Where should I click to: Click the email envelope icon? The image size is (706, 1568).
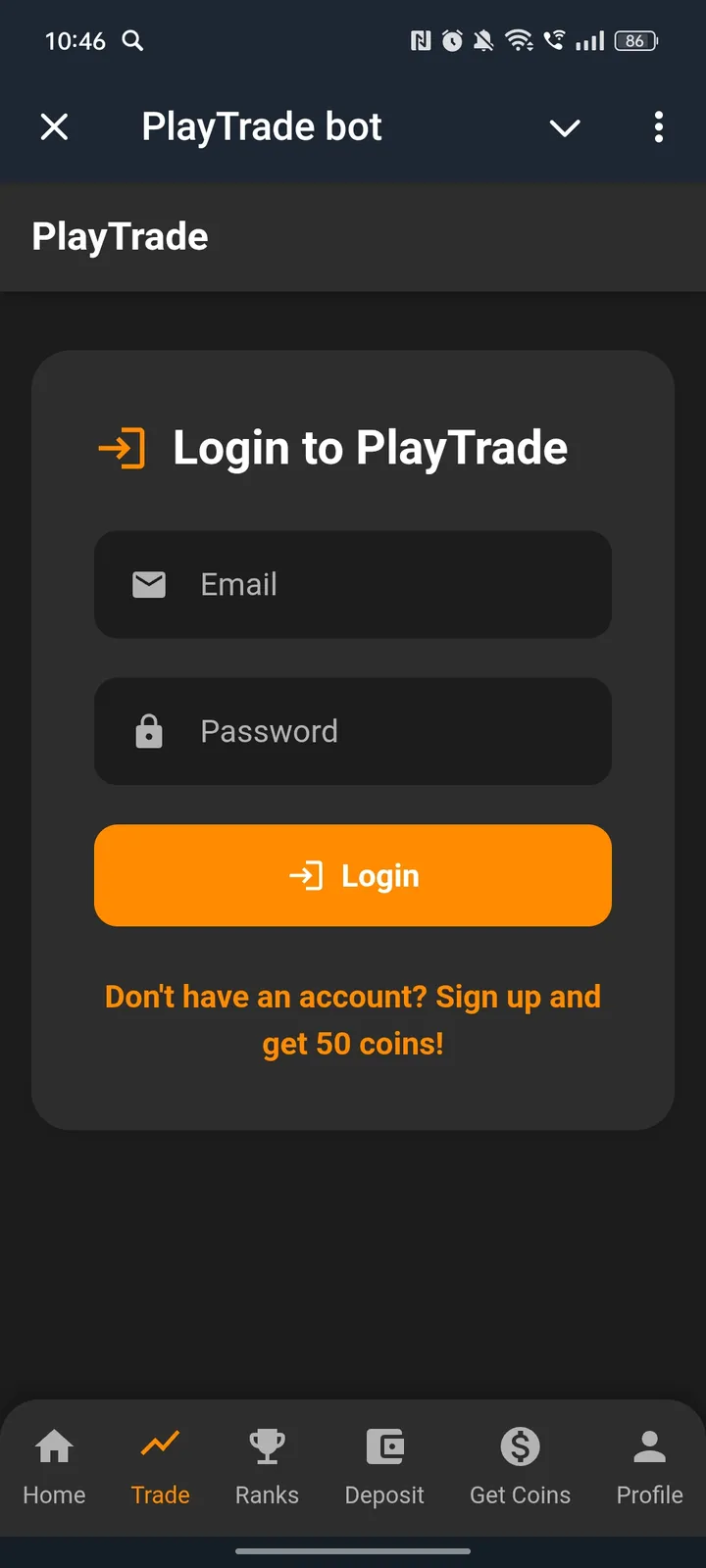(148, 584)
